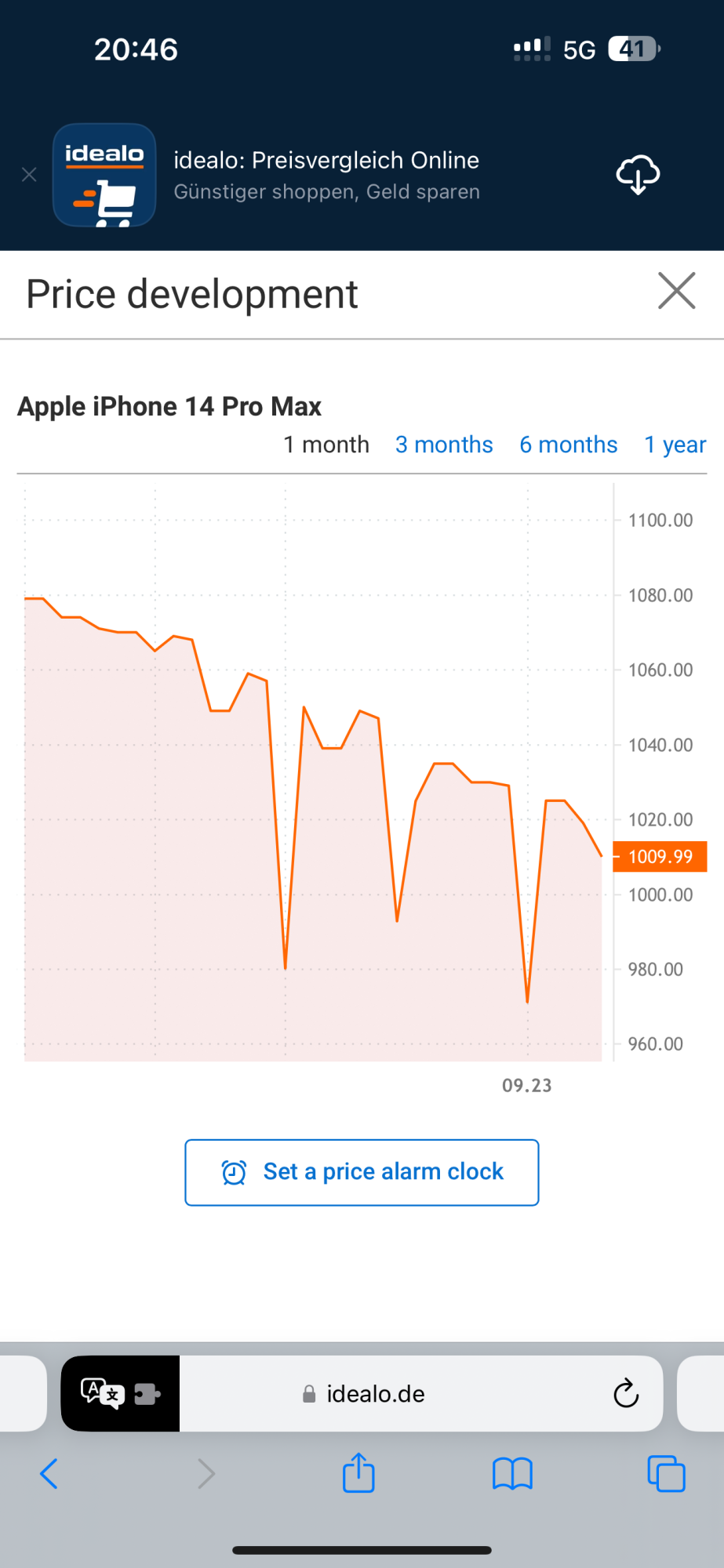Screen dimensions: 724x1568
Task: Tap the idealo.de address bar
Action: point(376,1393)
